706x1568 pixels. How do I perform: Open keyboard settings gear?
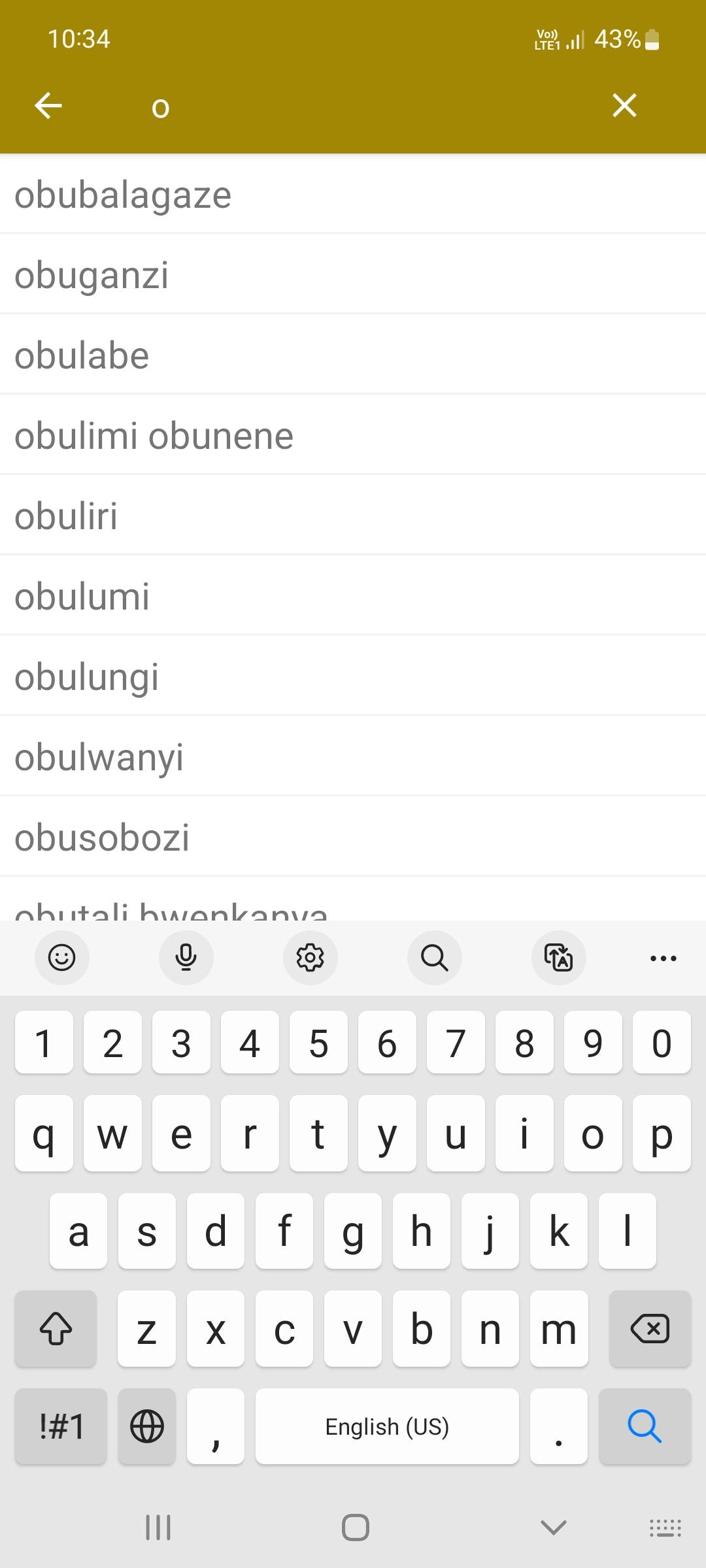click(x=311, y=958)
